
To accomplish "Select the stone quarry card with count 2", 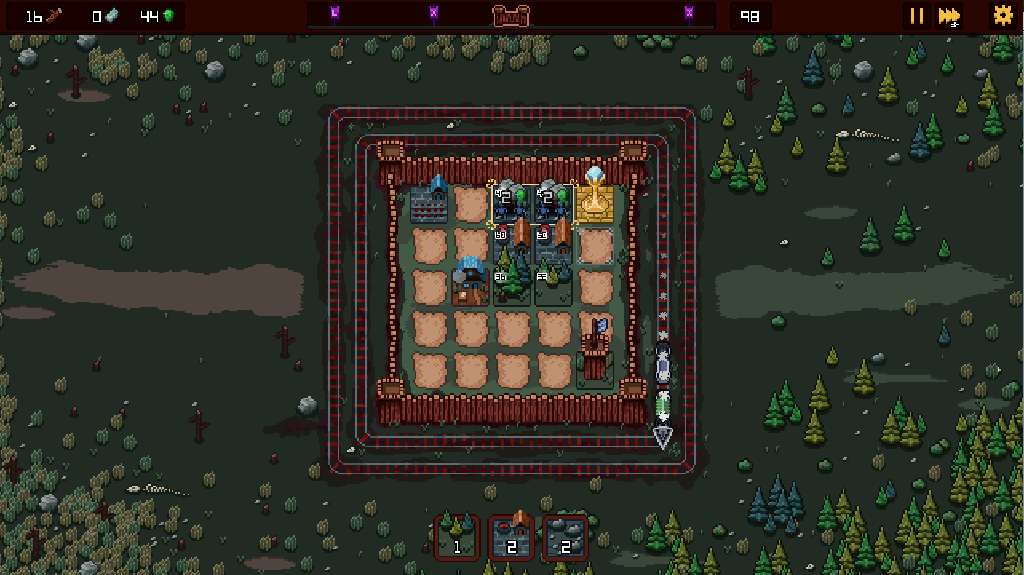I will coord(565,537).
